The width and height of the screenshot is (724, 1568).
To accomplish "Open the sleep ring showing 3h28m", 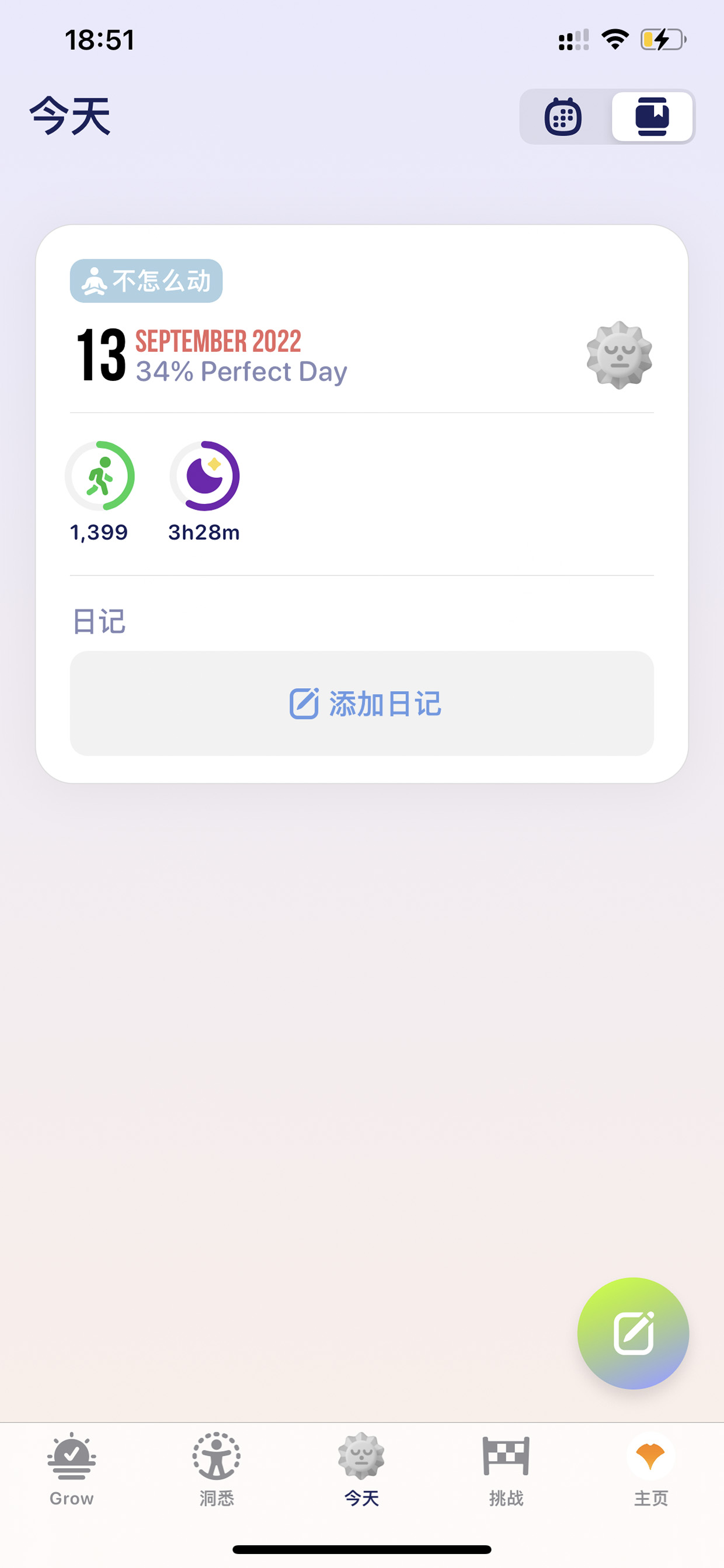I will pos(204,476).
